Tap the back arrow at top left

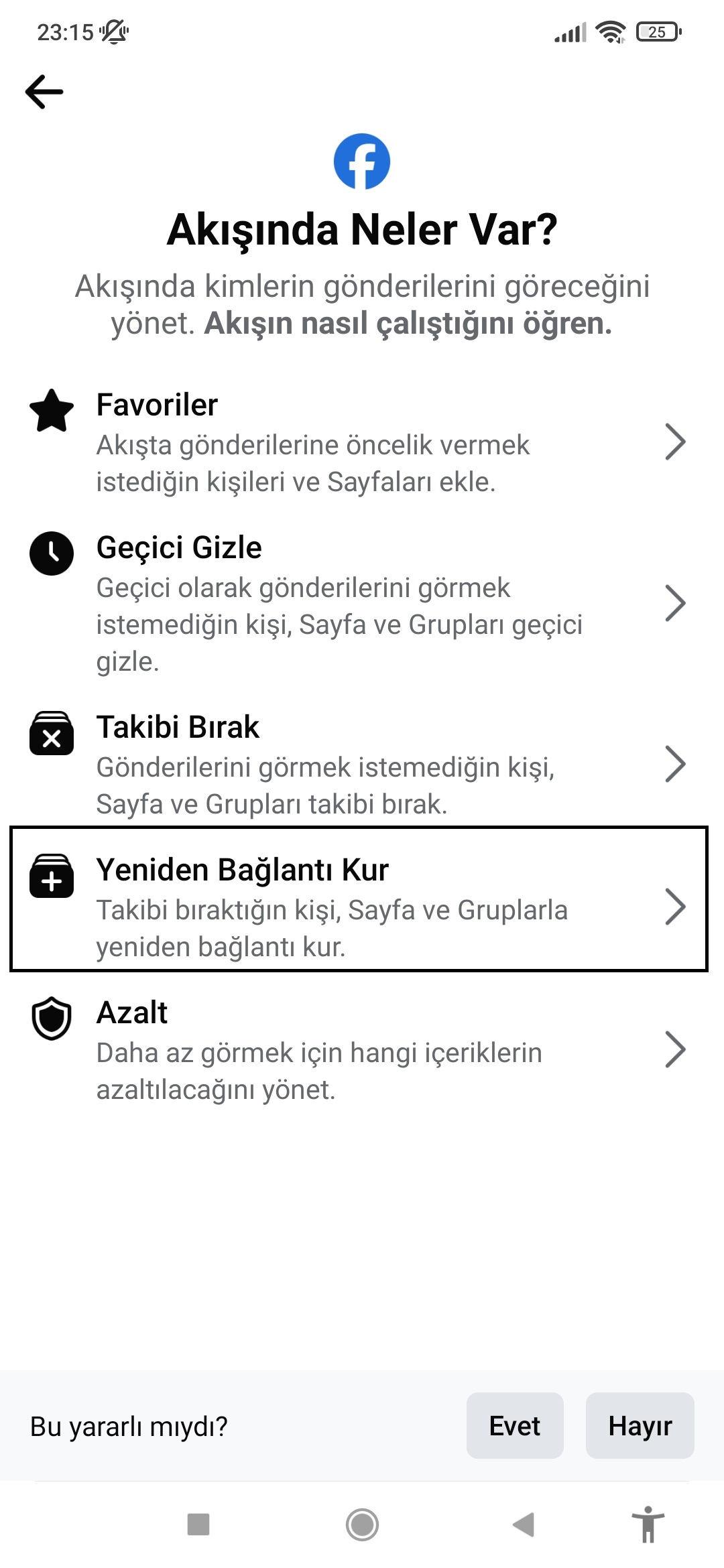44,90
